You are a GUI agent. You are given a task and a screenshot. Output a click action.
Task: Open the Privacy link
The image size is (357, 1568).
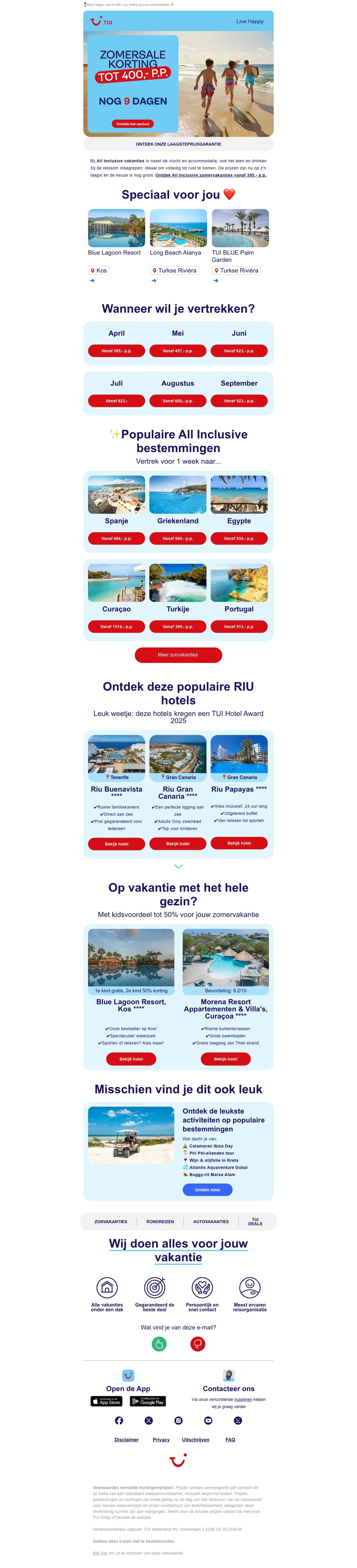click(161, 1440)
